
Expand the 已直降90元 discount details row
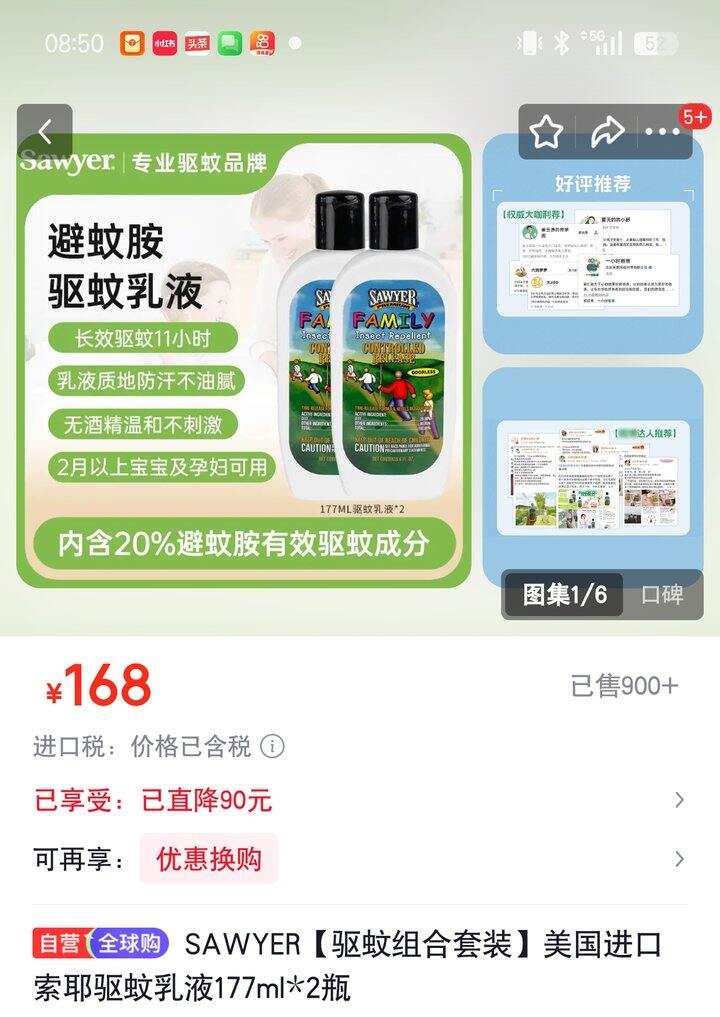360,800
